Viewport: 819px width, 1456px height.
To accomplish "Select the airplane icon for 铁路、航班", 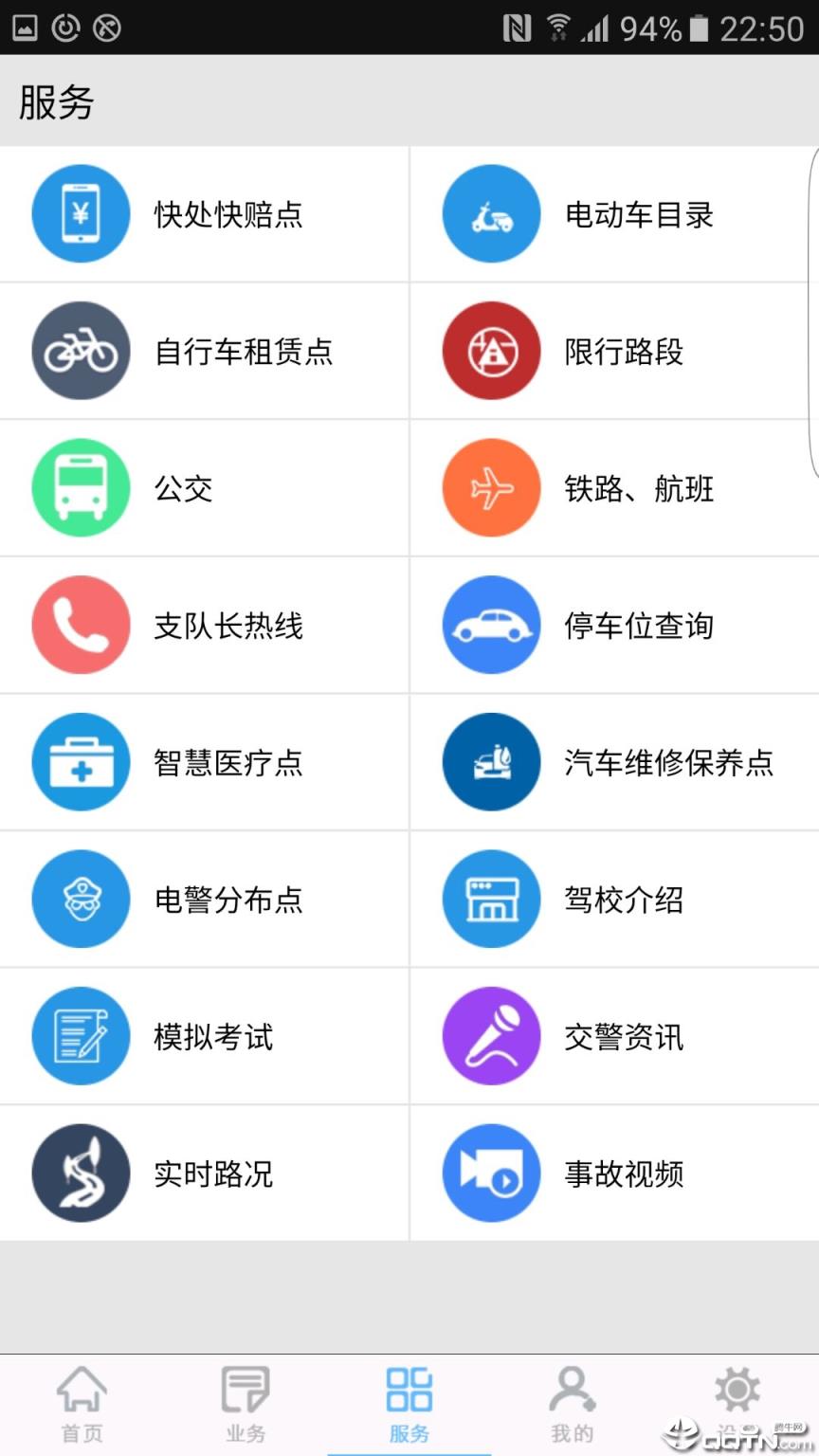I will (x=490, y=487).
